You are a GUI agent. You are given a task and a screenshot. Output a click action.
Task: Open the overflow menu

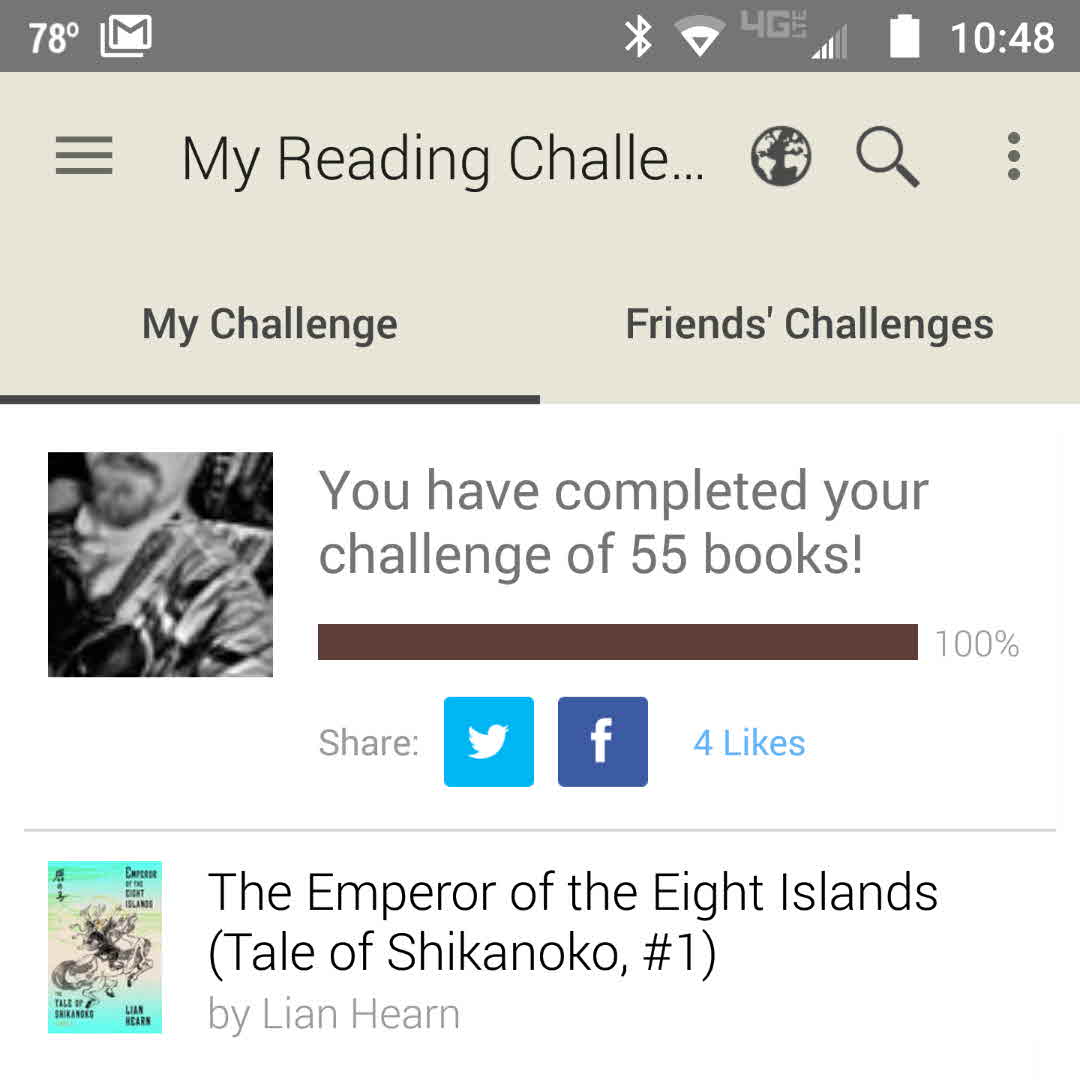pos(1014,157)
